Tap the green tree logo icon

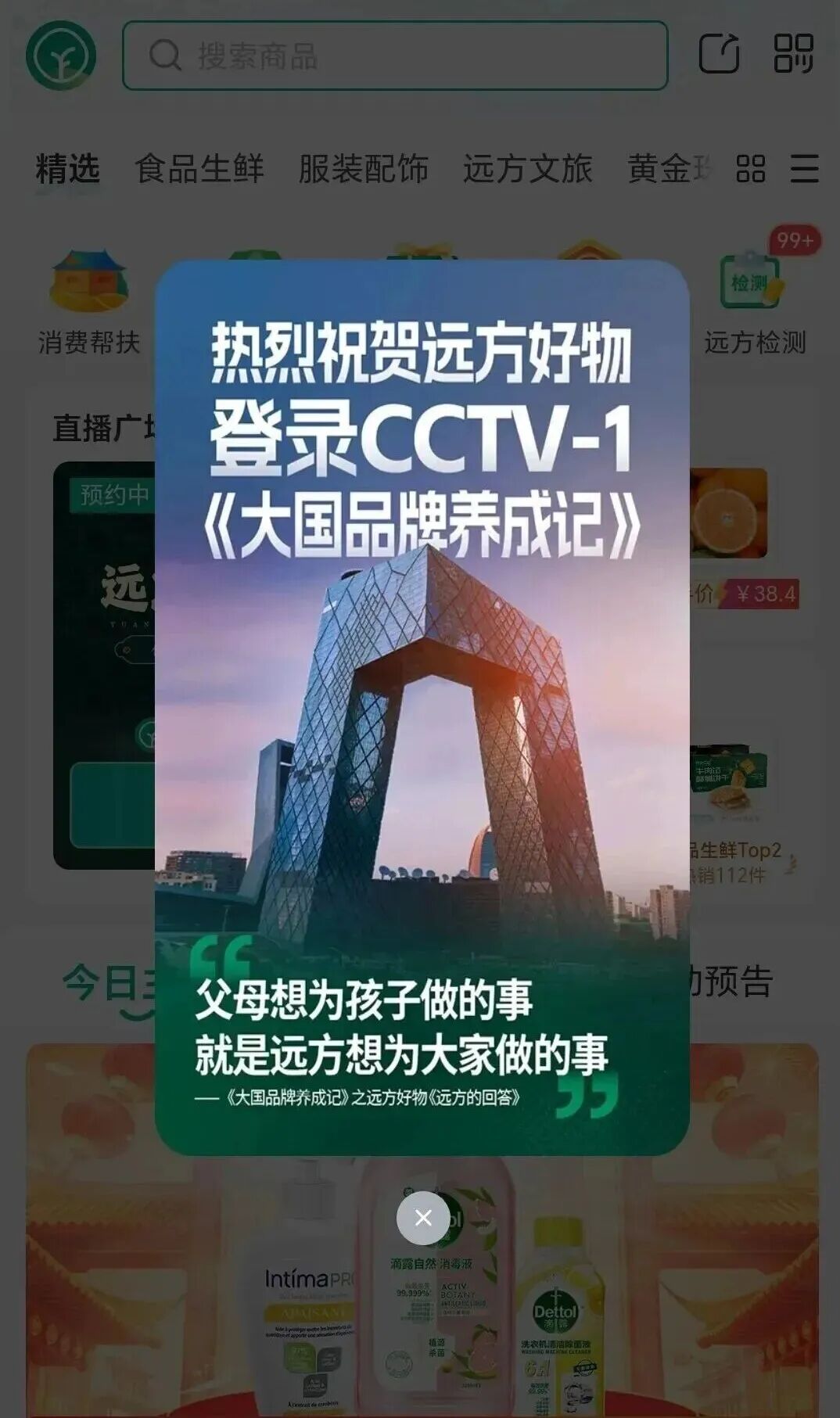pos(61,56)
